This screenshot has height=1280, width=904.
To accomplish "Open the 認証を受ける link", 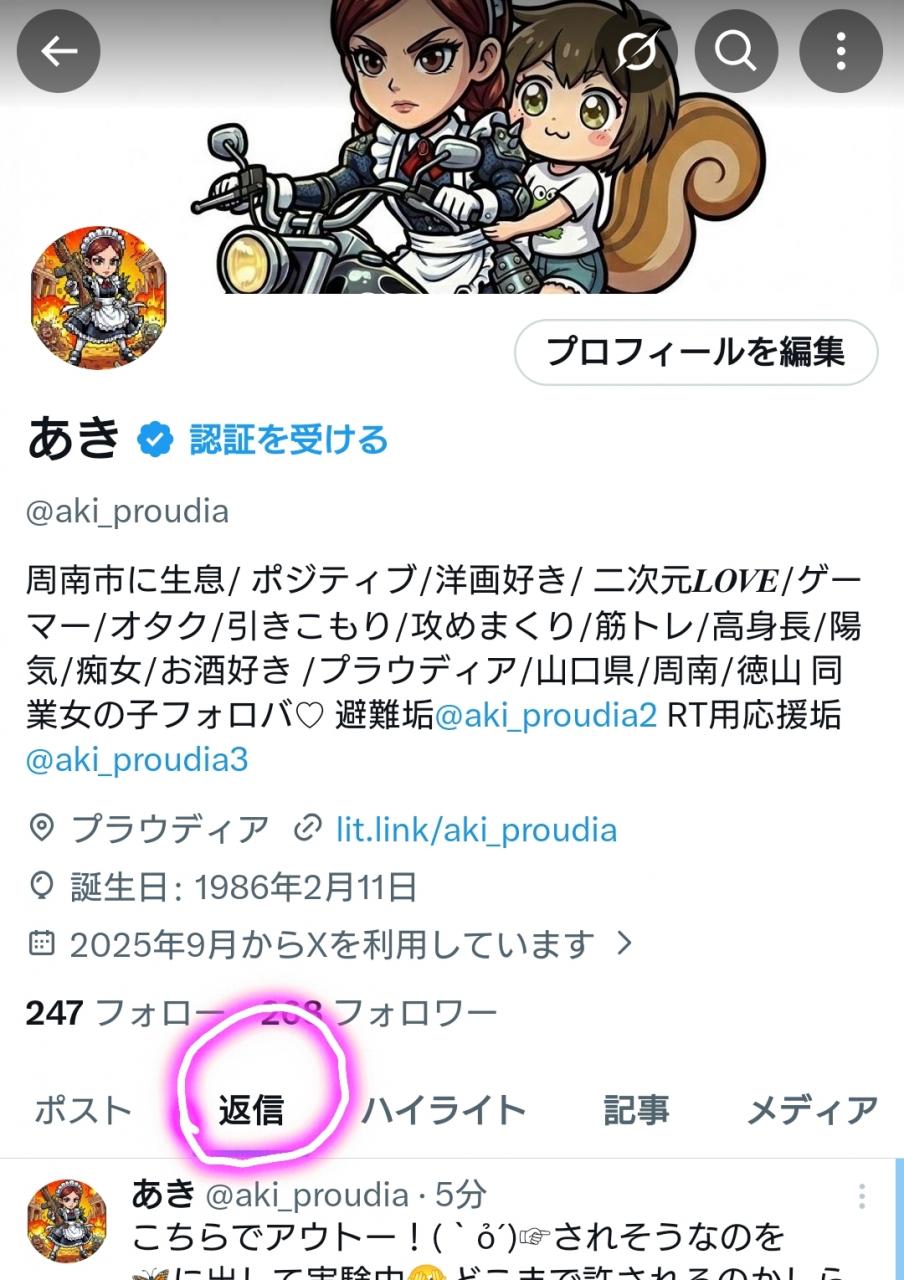I will pyautogui.click(x=288, y=439).
